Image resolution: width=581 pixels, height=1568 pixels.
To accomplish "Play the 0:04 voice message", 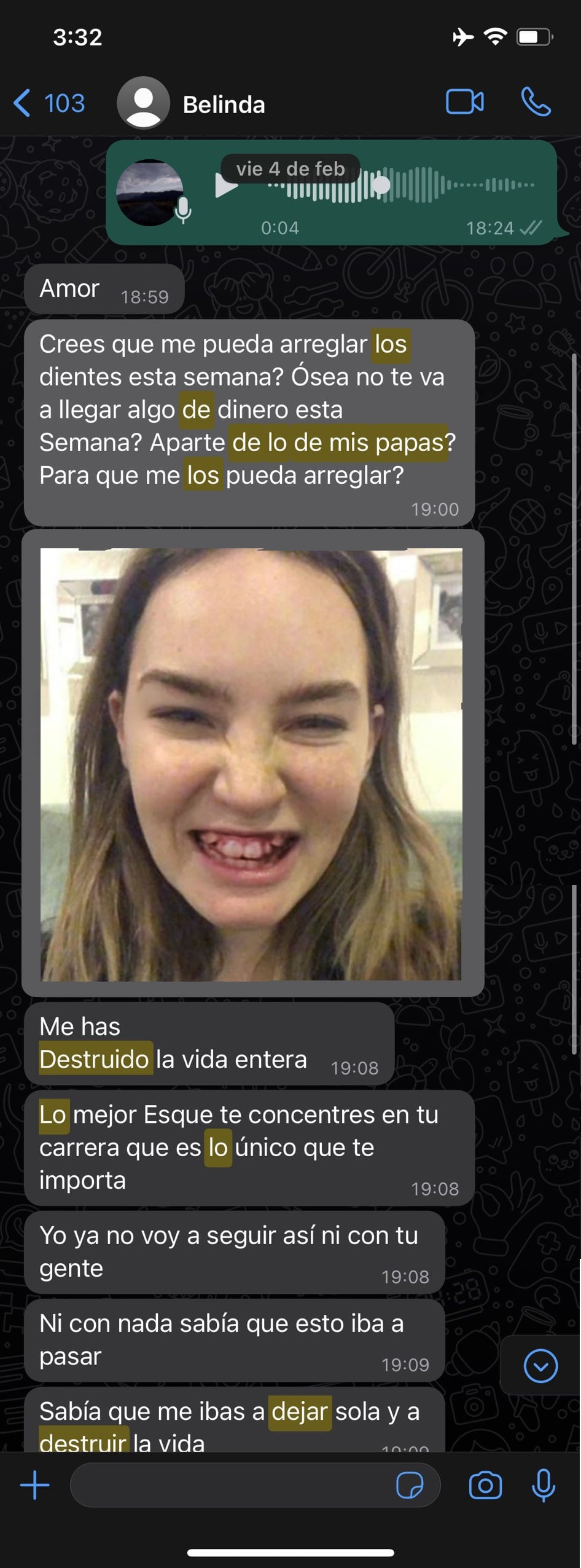I will tap(225, 186).
